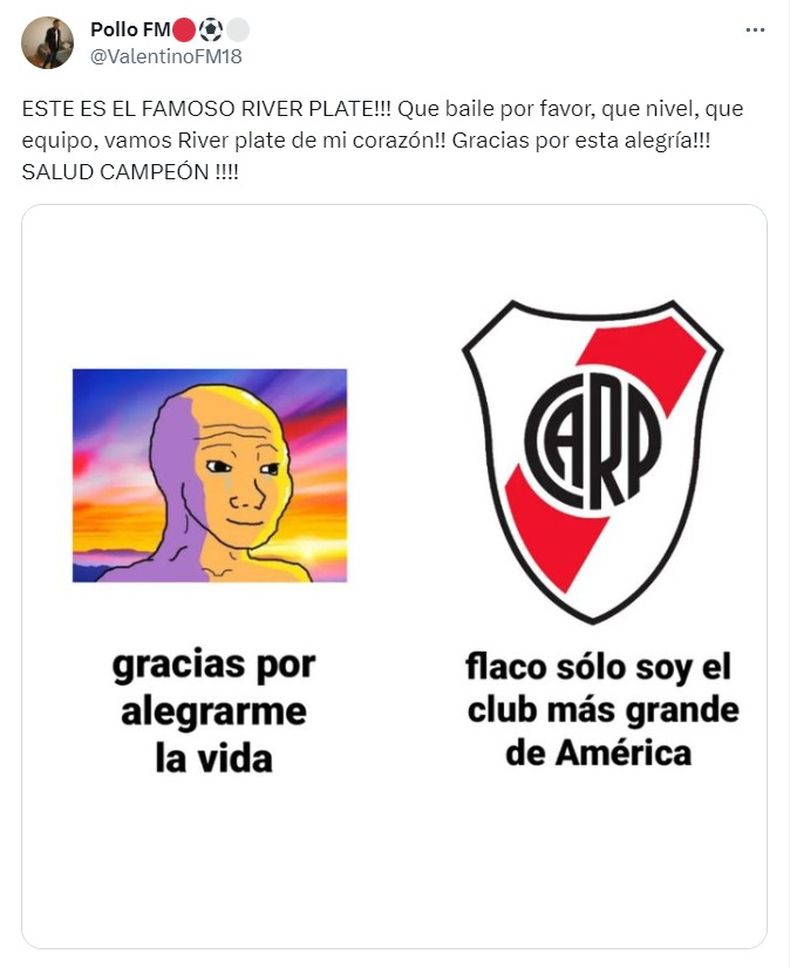Expand the tweet actions via the ellipsis
This screenshot has width=790, height=968.
(753, 30)
